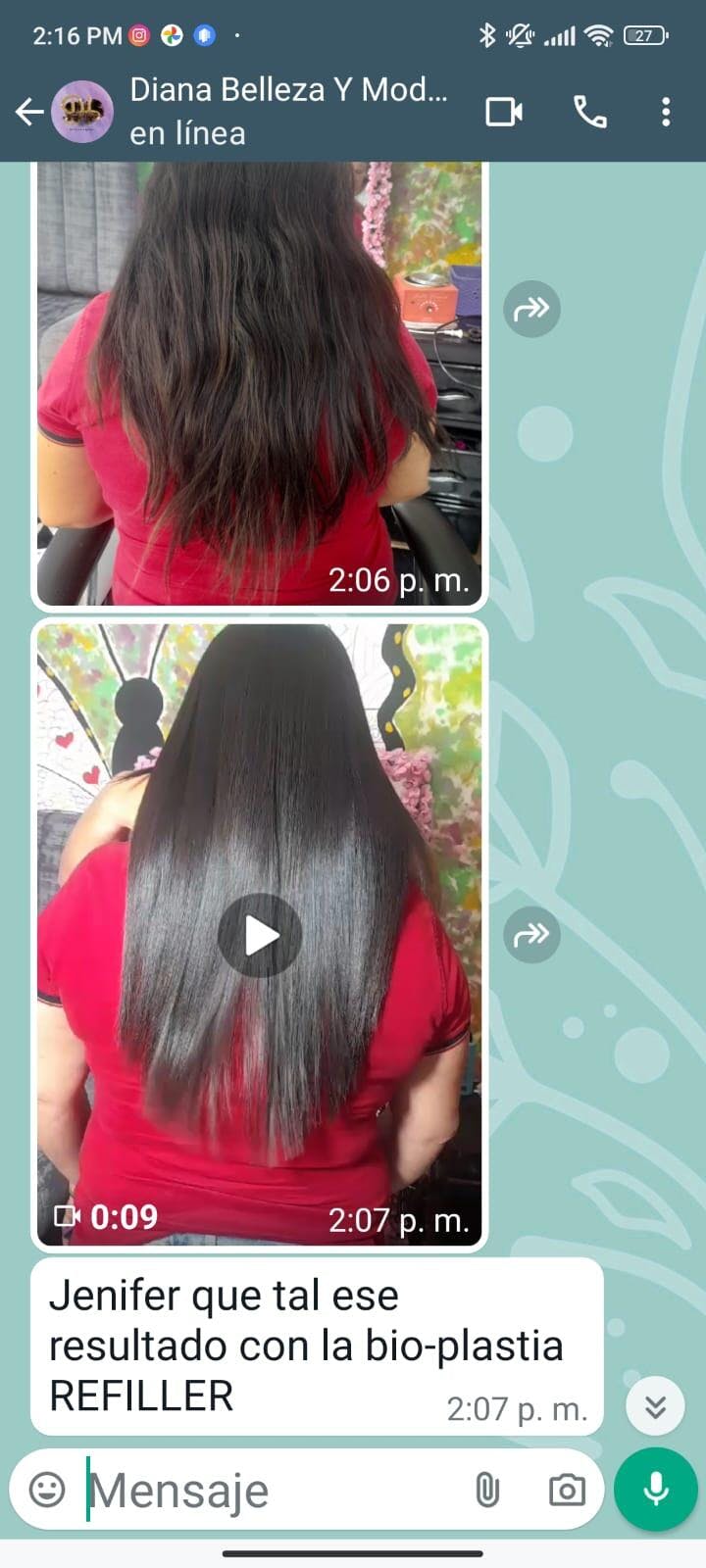Play the 0:09 video
Screen dimensions: 706x1568
(x=260, y=935)
